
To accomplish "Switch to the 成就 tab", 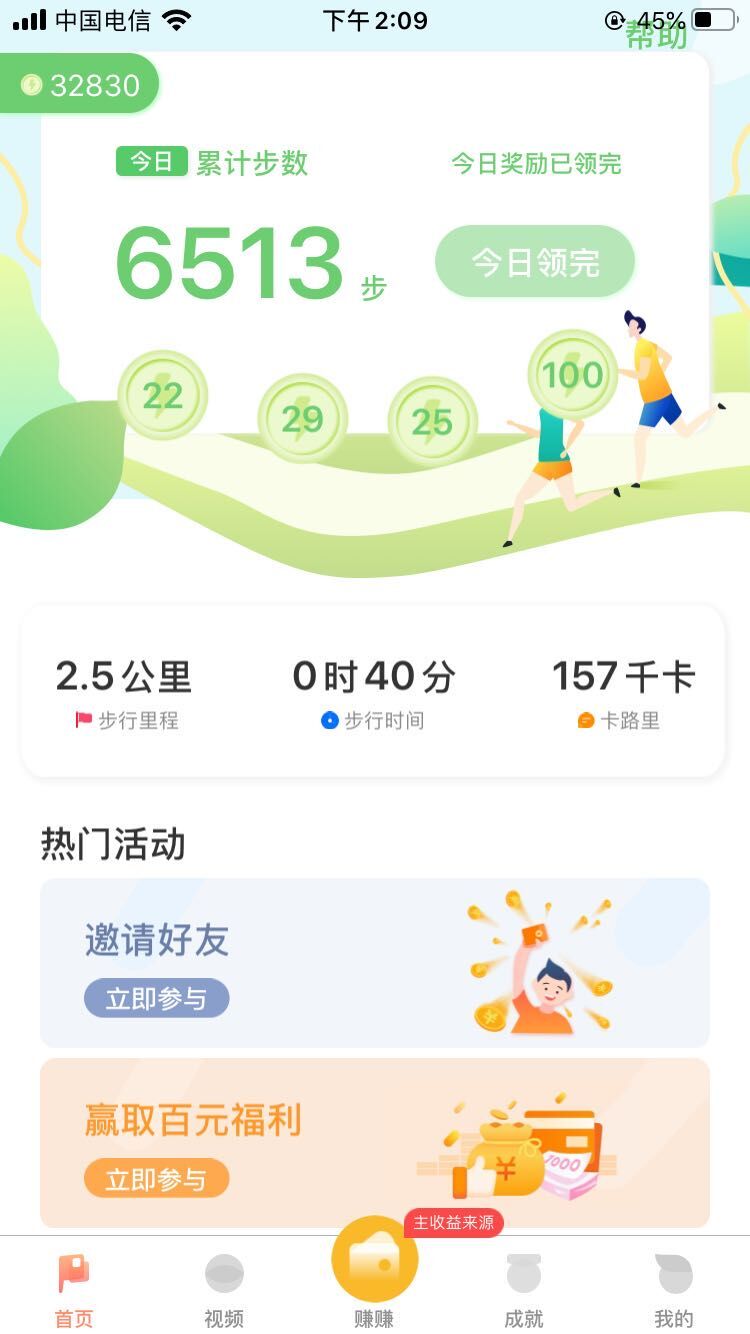I will pyautogui.click(x=524, y=1290).
